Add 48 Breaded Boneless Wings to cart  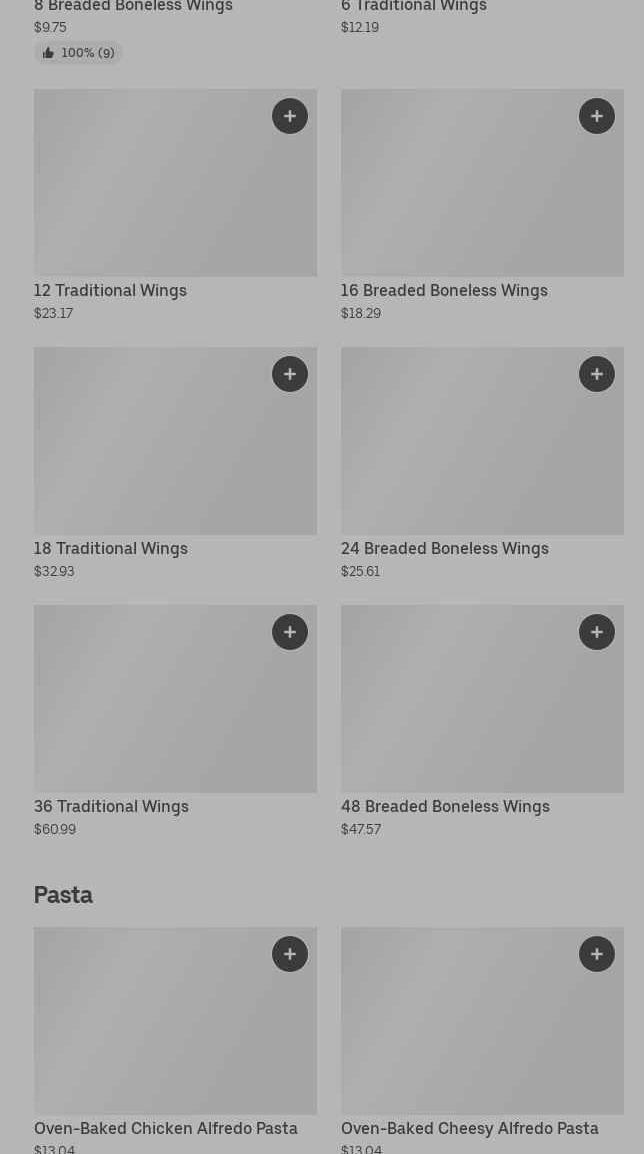(597, 632)
